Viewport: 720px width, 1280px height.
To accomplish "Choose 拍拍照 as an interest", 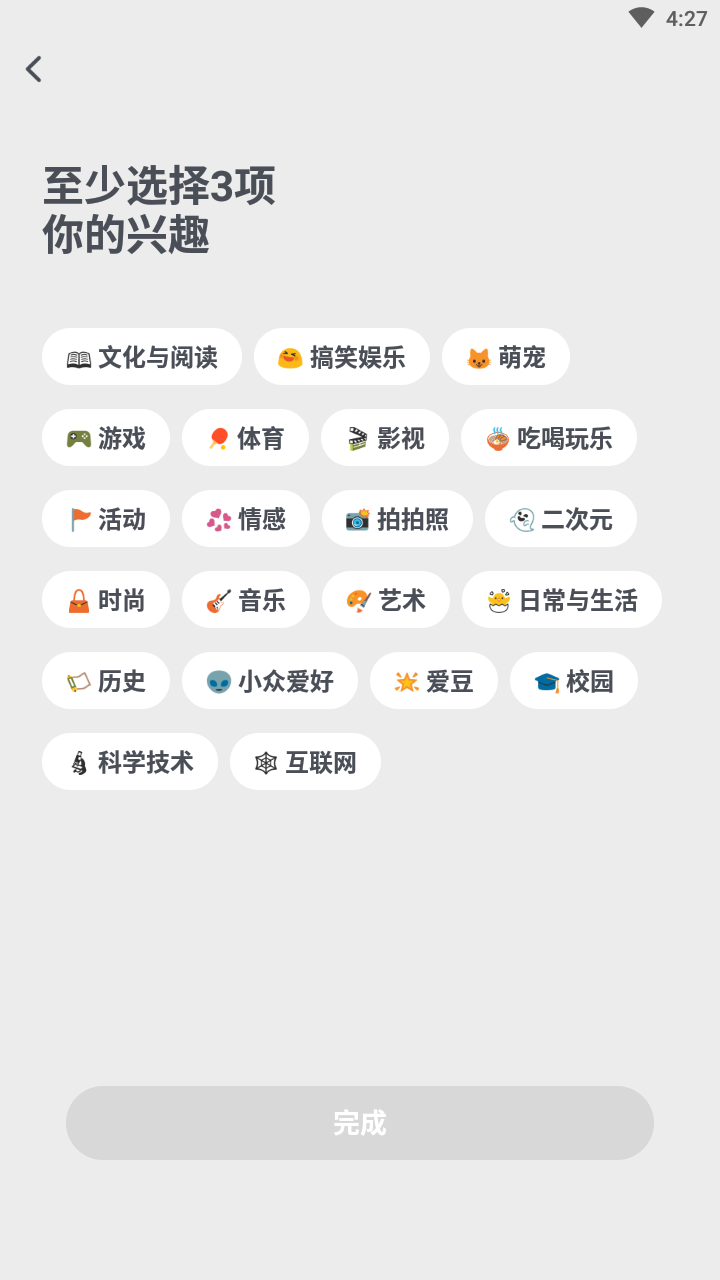I will (x=397, y=519).
